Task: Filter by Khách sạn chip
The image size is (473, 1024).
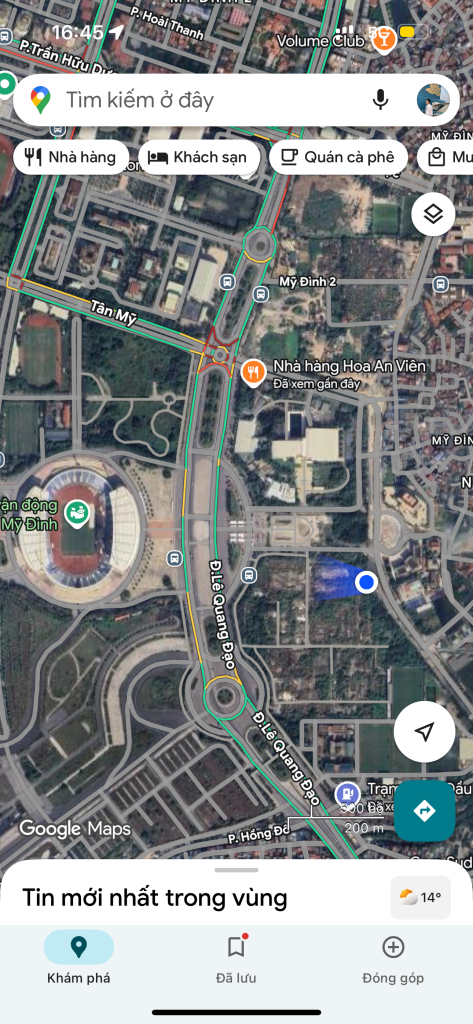Action: coord(199,157)
